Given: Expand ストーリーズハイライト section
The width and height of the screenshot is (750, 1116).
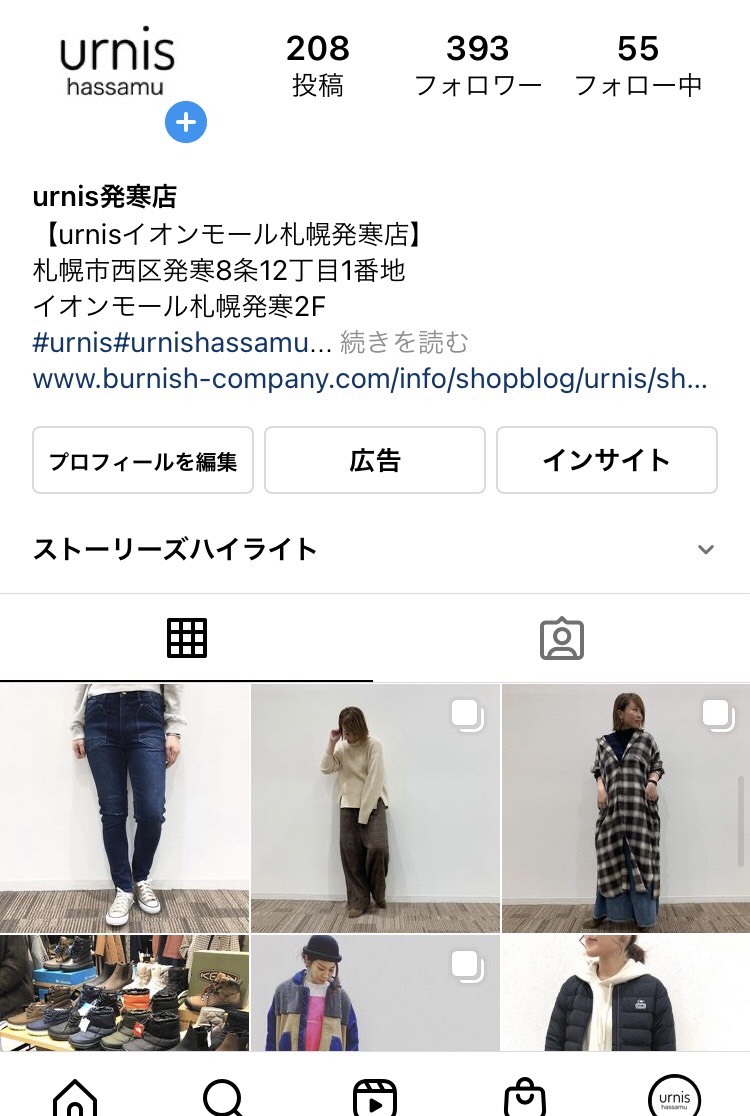Looking at the screenshot, I should pyautogui.click(x=705, y=549).
